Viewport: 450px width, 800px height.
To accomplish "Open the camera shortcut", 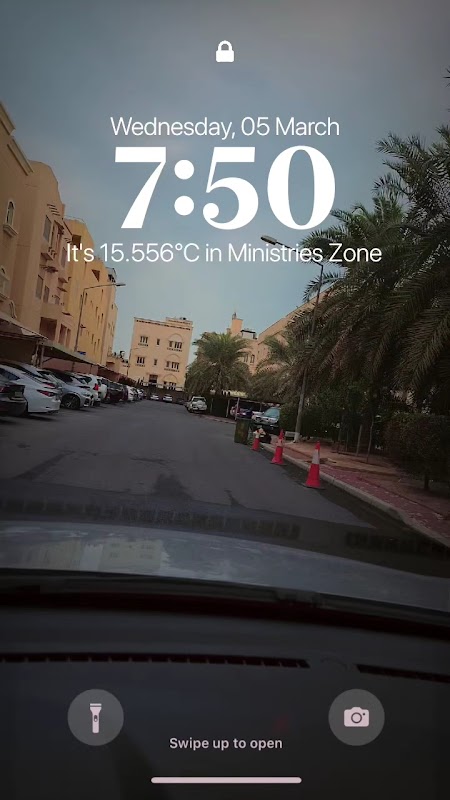I will tap(356, 717).
